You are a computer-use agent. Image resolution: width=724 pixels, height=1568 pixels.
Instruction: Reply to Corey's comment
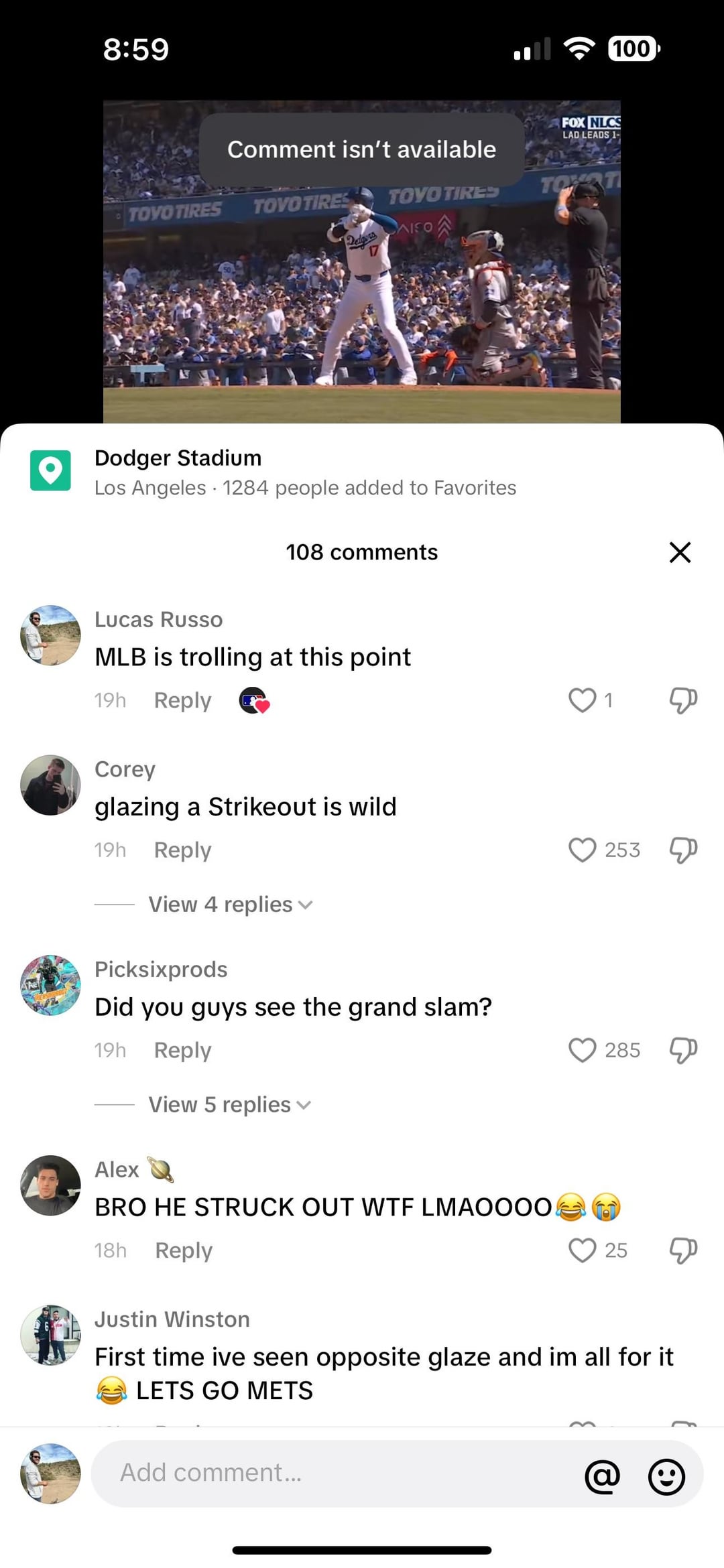click(182, 850)
